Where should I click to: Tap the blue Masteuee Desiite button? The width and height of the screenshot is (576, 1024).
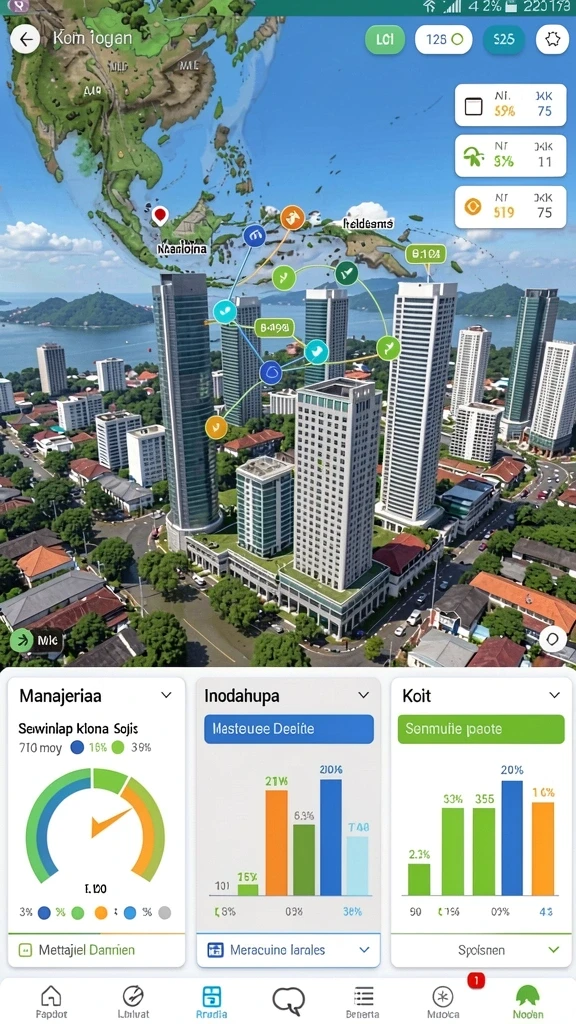pos(289,729)
